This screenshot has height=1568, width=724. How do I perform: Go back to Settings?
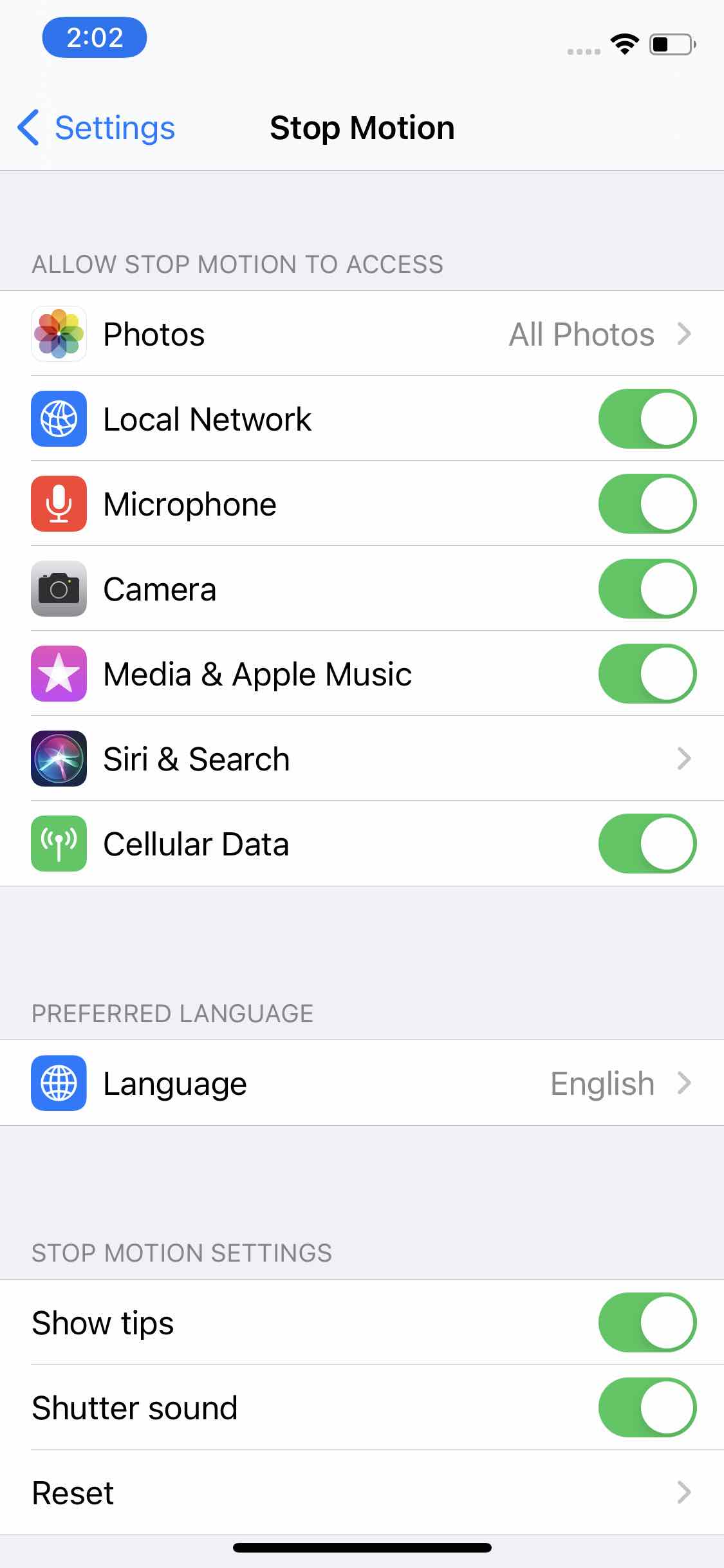(97, 127)
